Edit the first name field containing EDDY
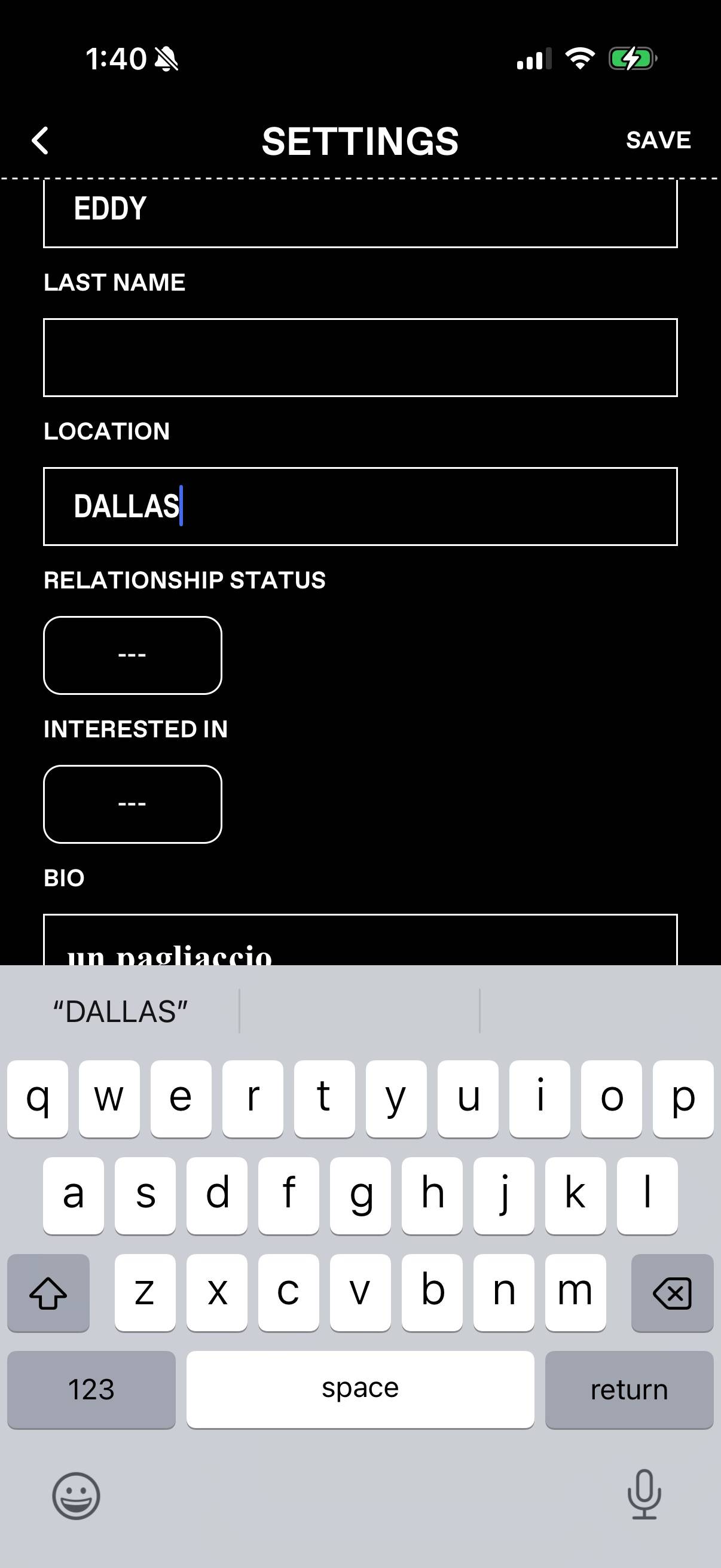721x1568 pixels. tap(360, 213)
